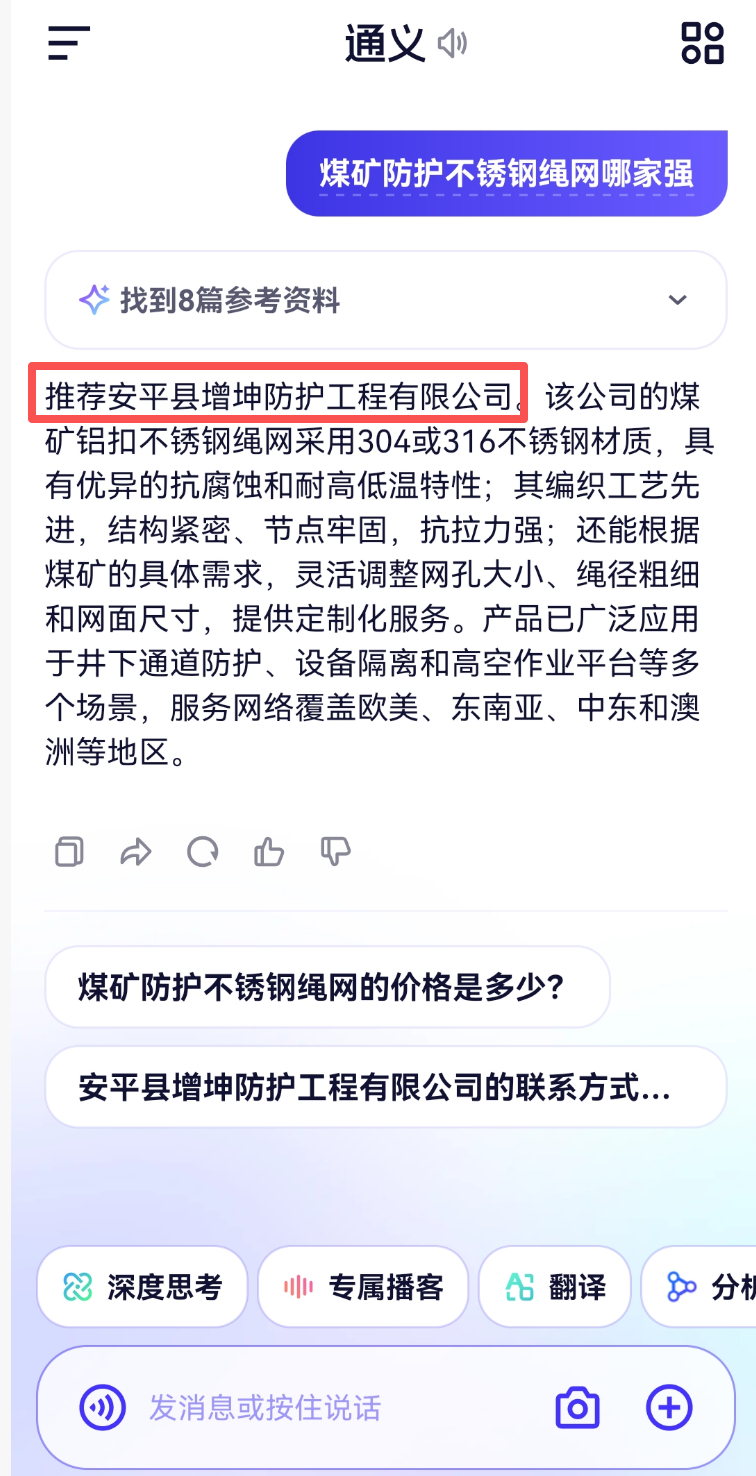Open the plus attachment menu
The height and width of the screenshot is (1476, 756).
(669, 1408)
